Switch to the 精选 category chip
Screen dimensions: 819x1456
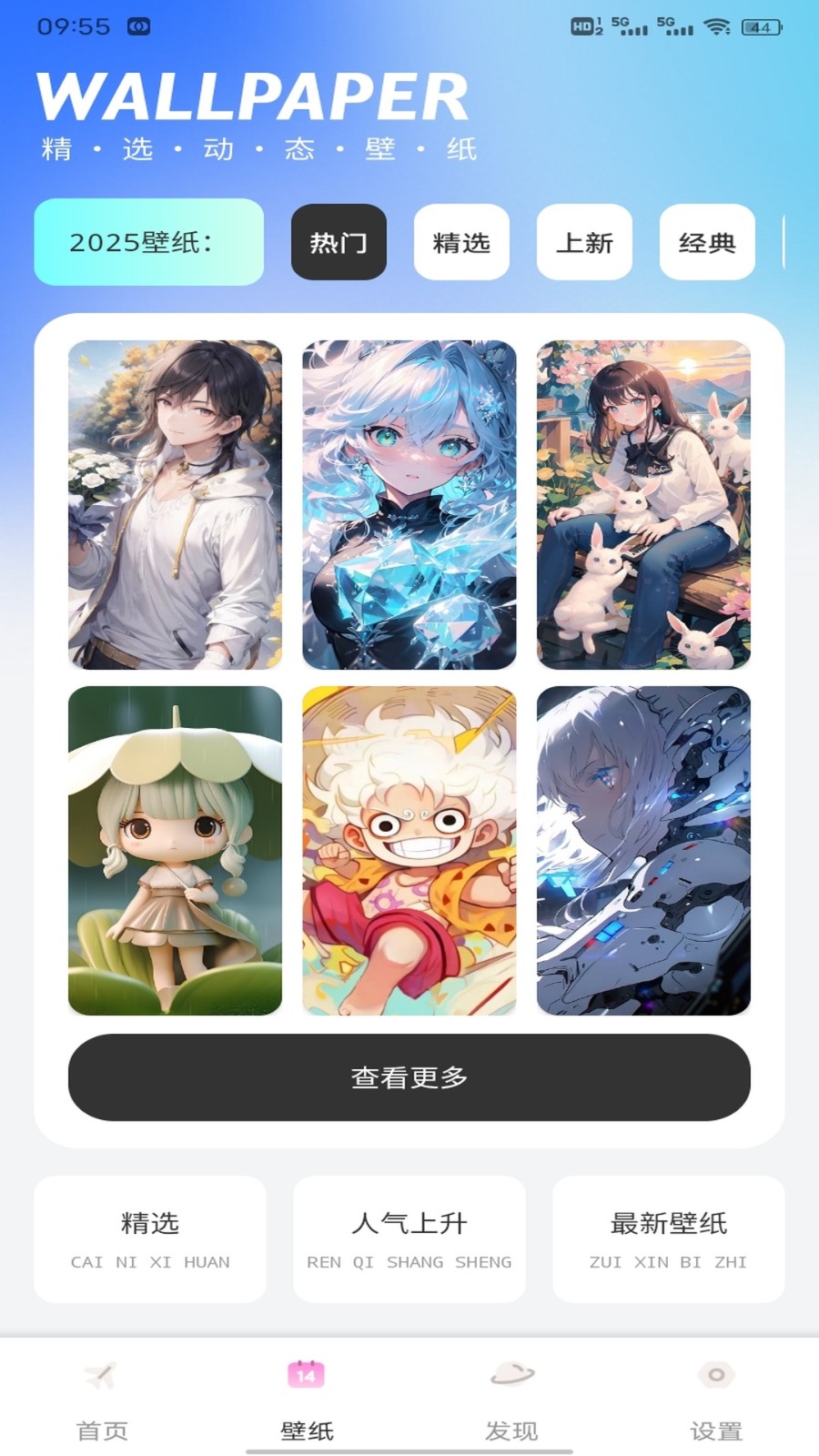(x=461, y=242)
